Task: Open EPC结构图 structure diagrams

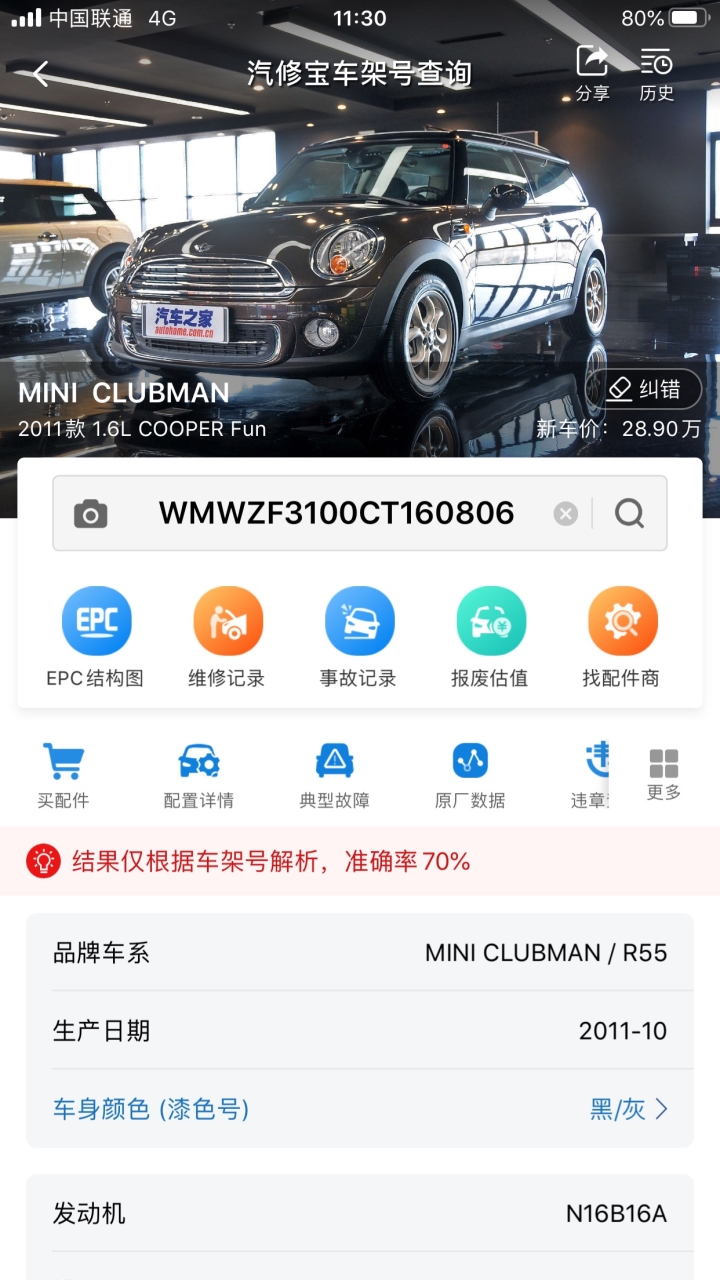Action: pyautogui.click(x=96, y=637)
